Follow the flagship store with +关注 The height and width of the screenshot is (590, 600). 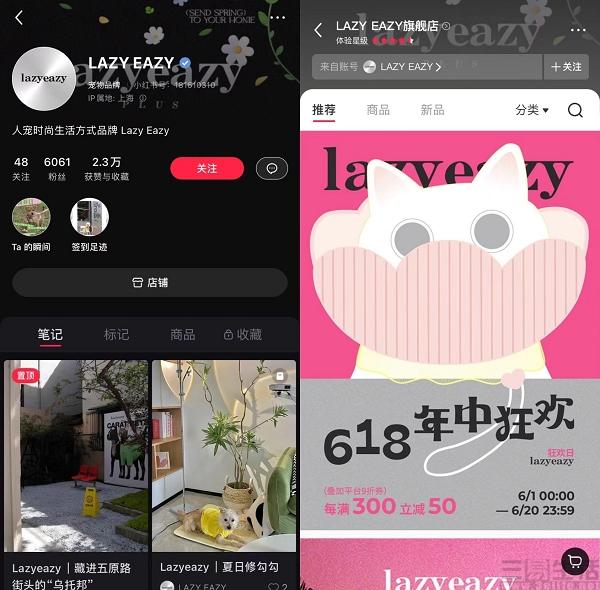click(566, 67)
